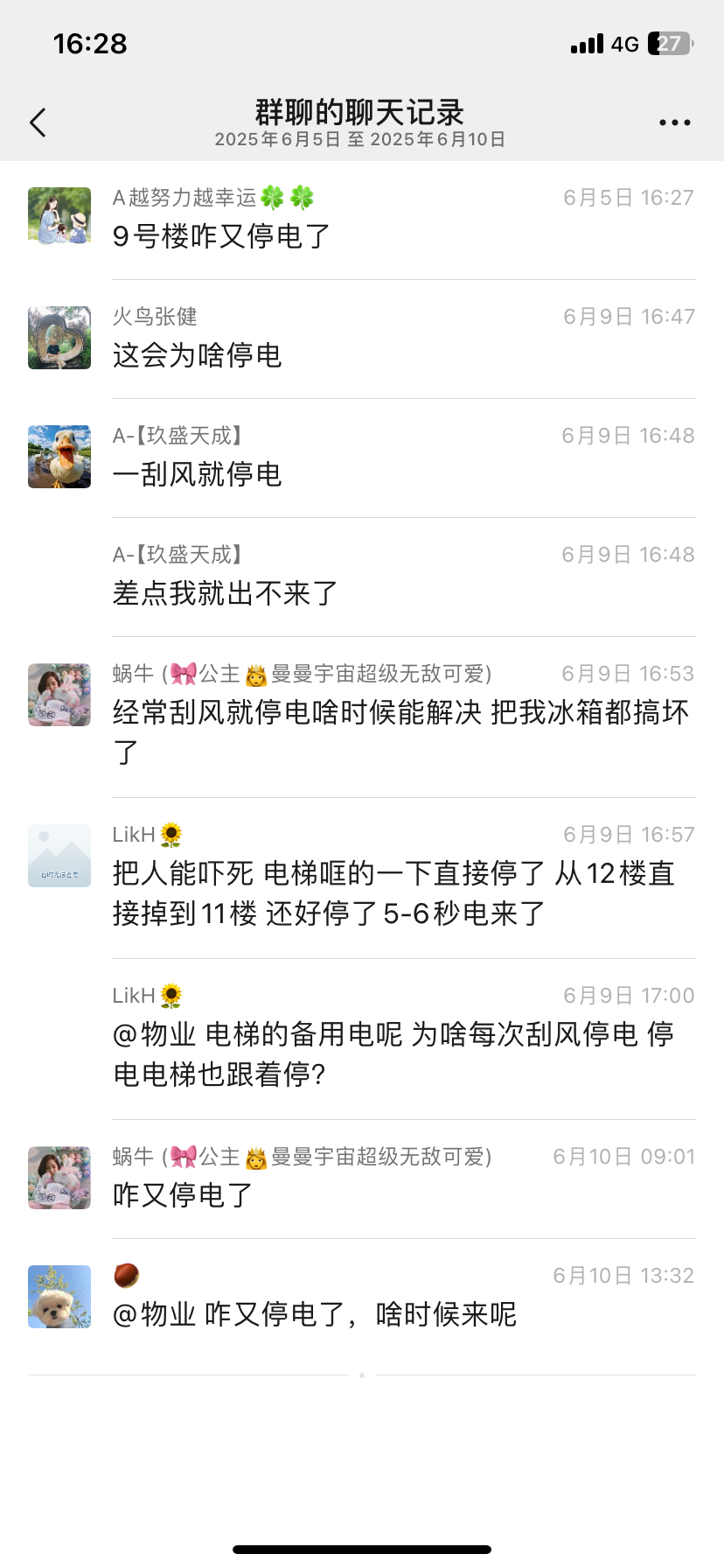Go back using the top-left arrow
The image size is (724, 1568).
pyautogui.click(x=38, y=122)
